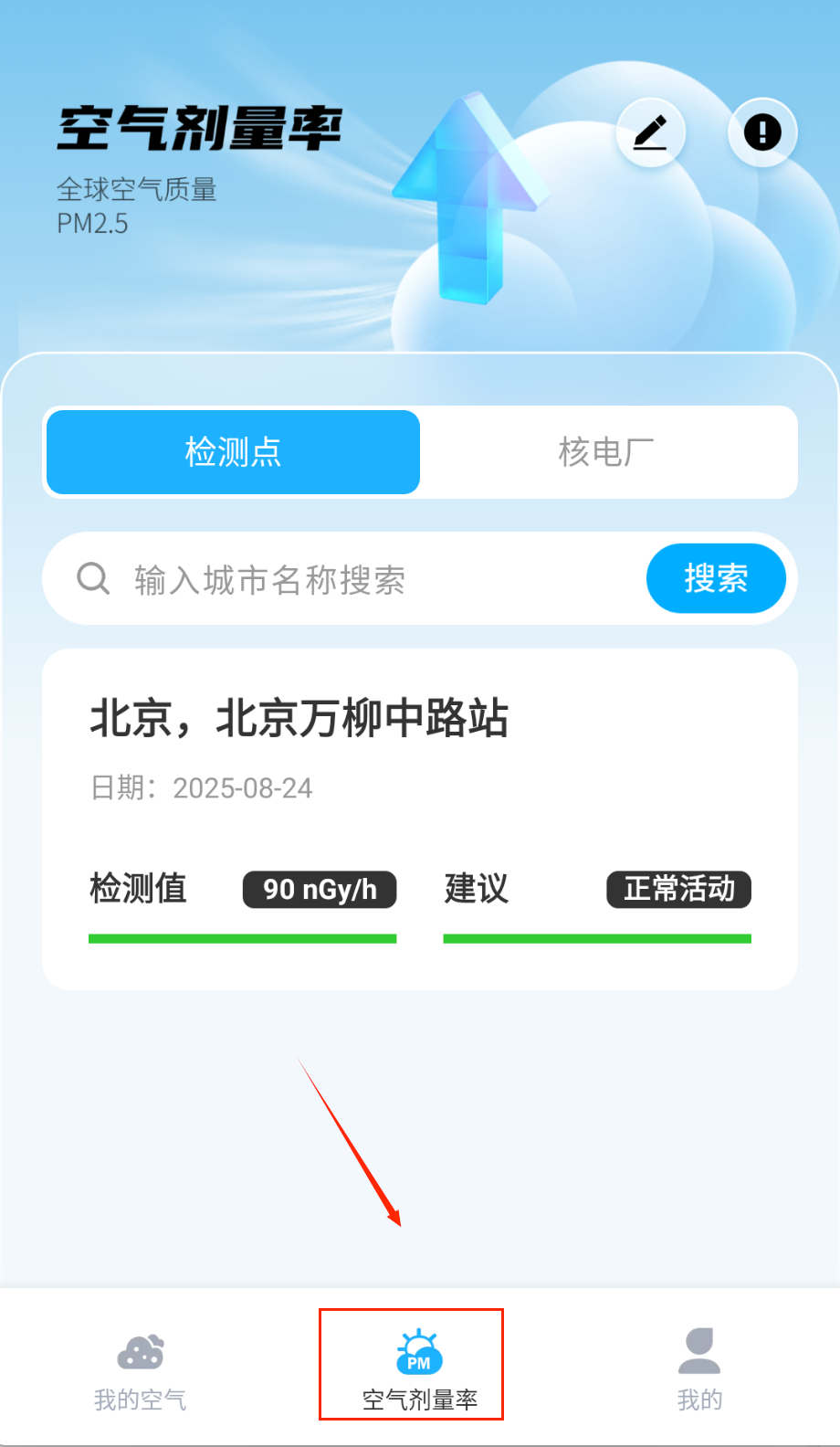840x1447 pixels.
Task: Open the 北京万柳中路站 station card
Action: coord(420,819)
